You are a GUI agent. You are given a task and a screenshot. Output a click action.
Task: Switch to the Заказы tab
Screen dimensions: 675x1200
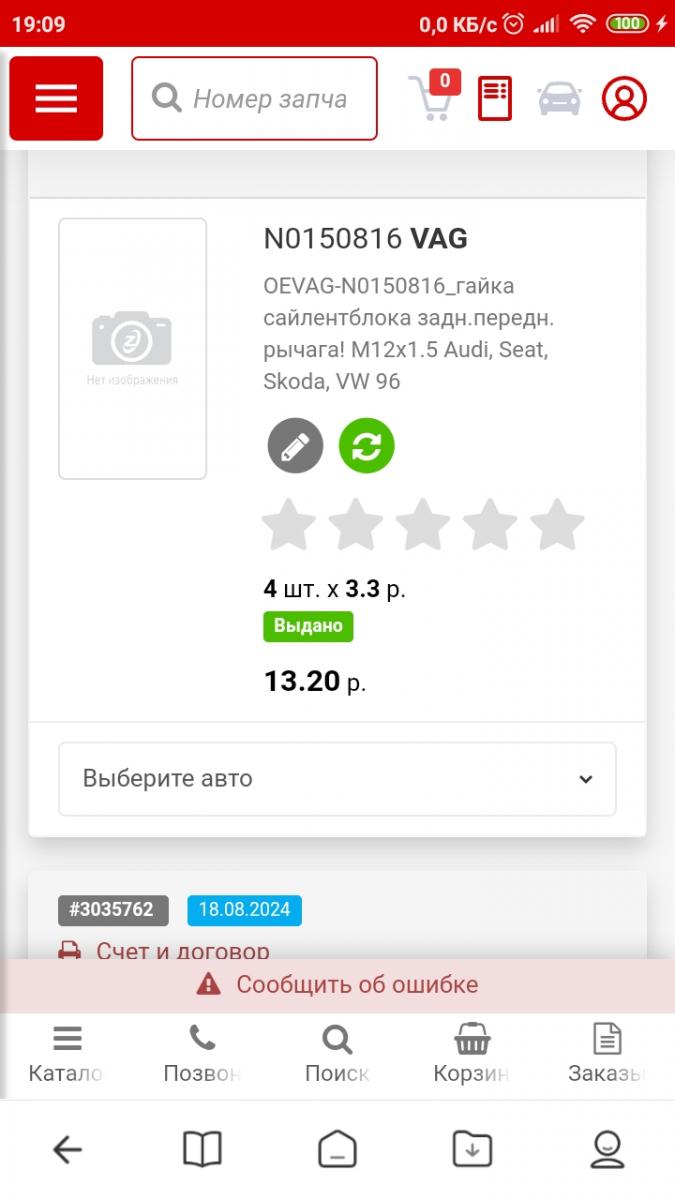click(606, 1055)
